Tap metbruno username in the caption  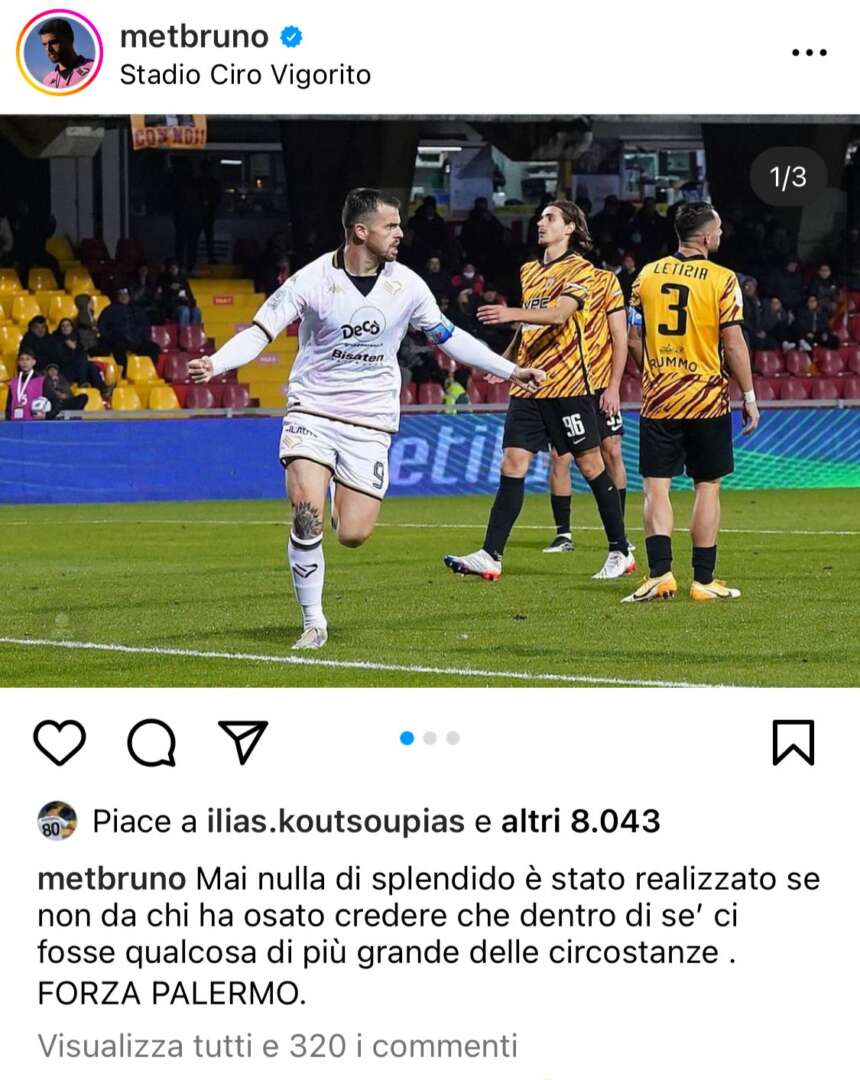click(x=111, y=880)
